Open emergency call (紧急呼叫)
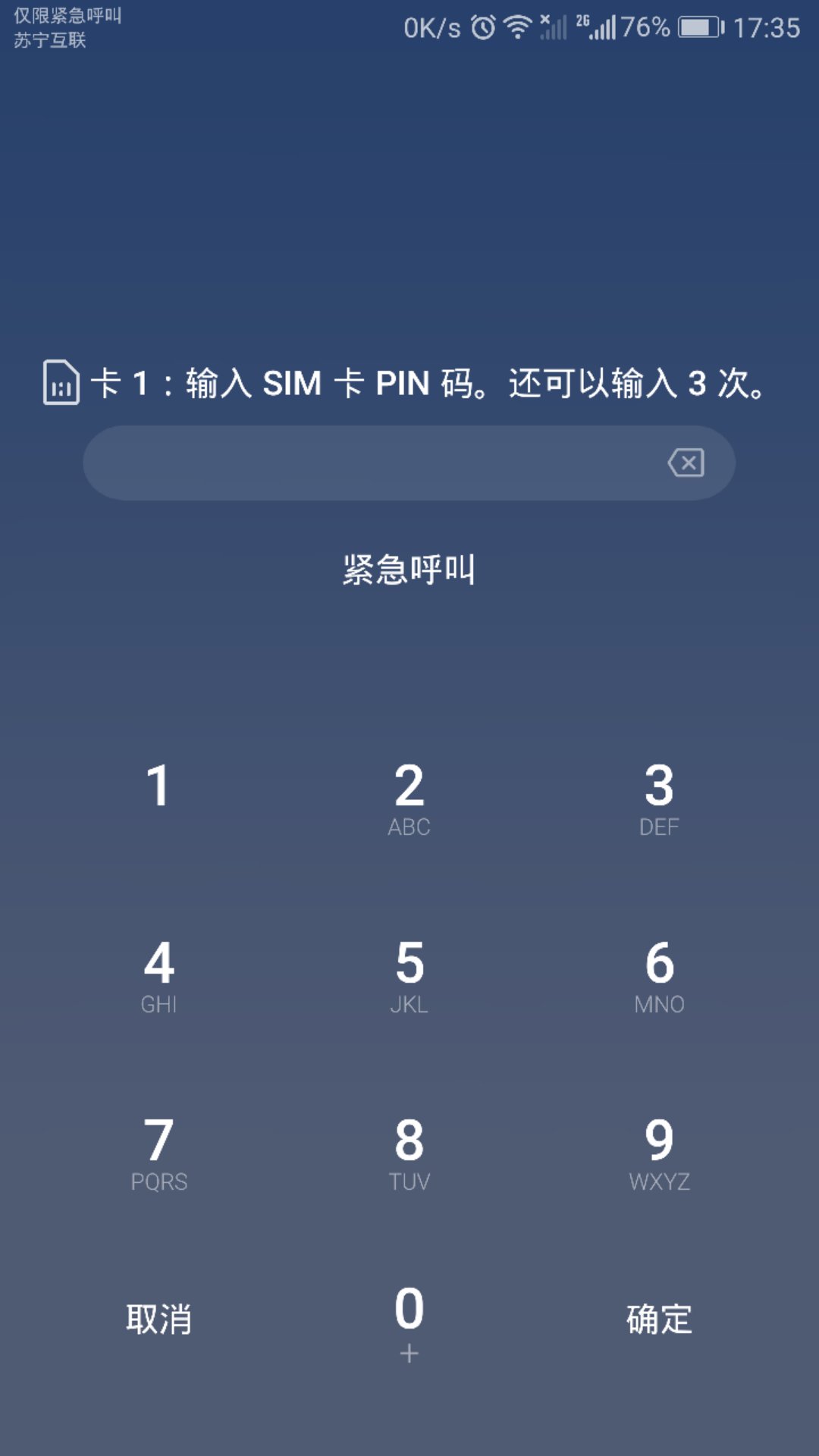This screenshot has height=1456, width=819. click(x=409, y=569)
